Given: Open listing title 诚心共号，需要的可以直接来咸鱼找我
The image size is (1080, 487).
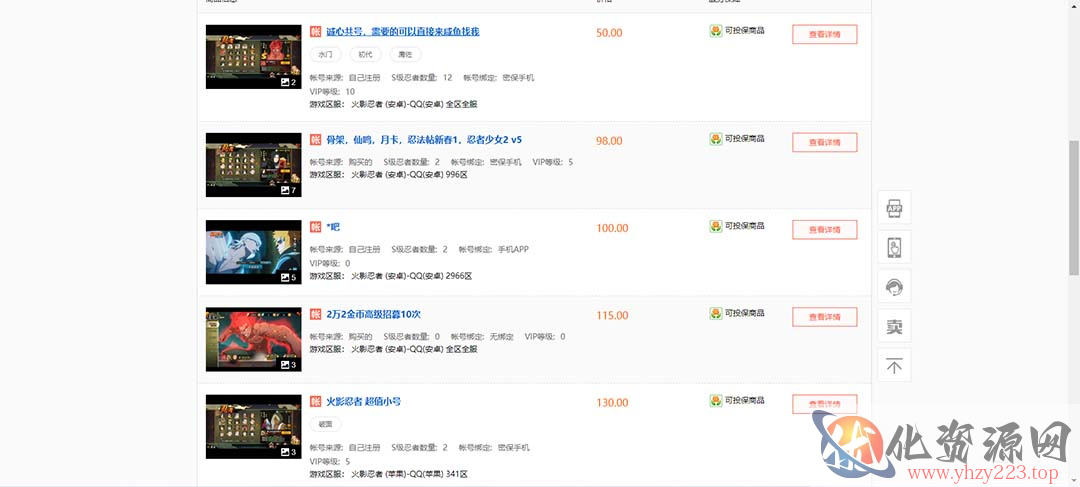Looking at the screenshot, I should tap(402, 33).
